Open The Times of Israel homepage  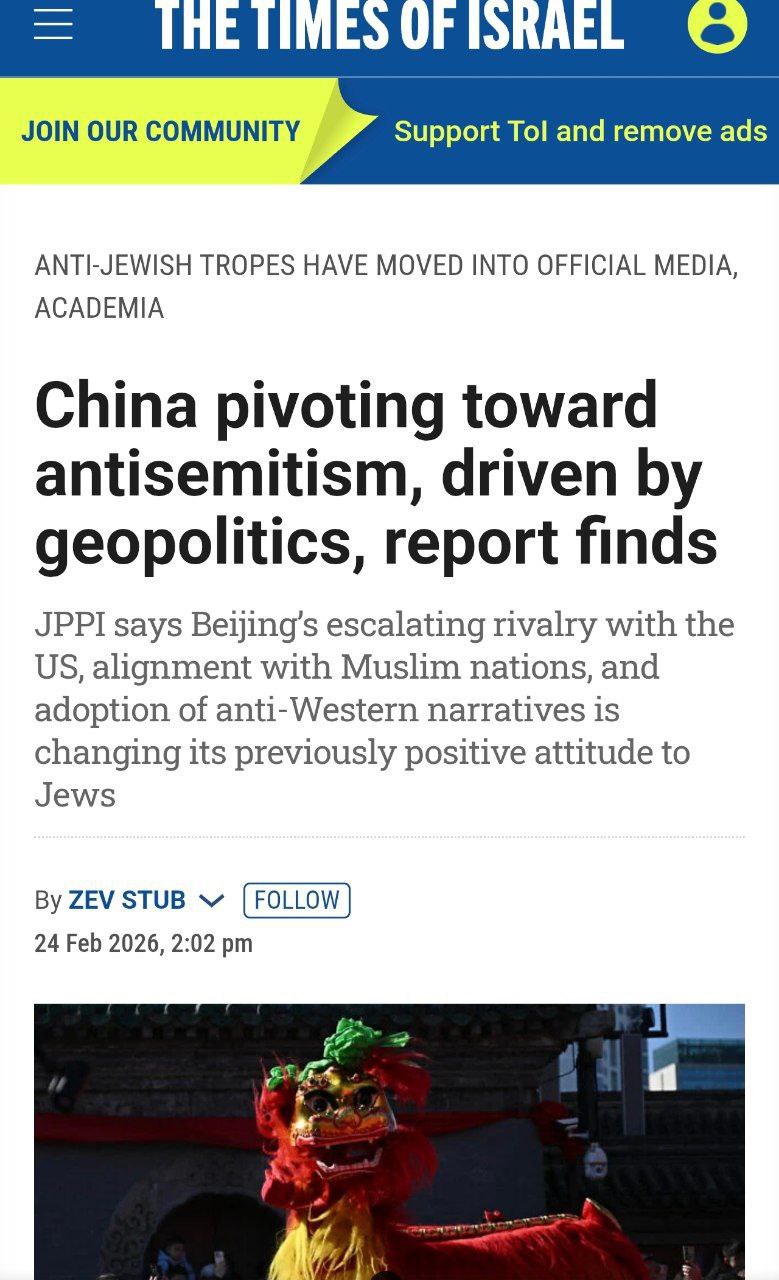tap(390, 25)
